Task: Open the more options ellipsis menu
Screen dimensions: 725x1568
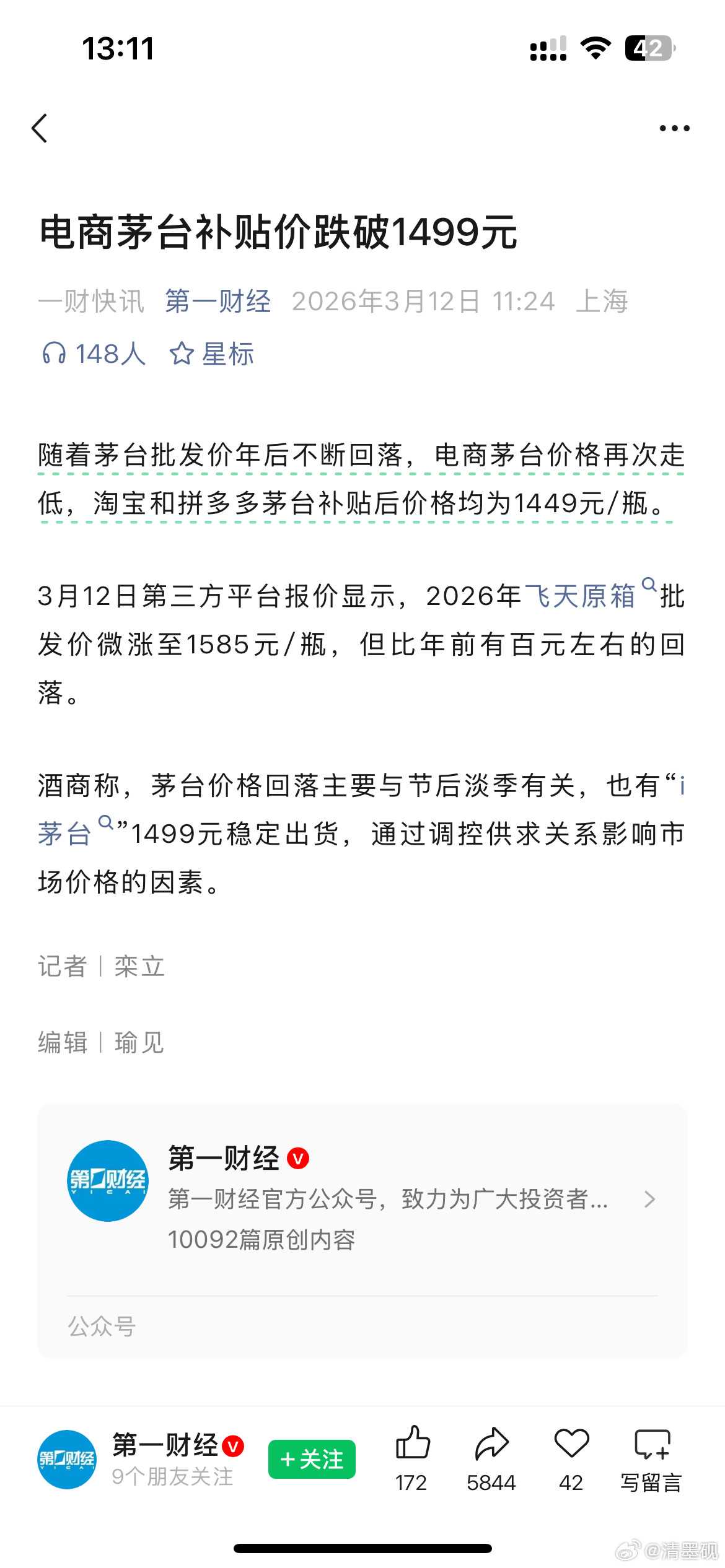Action: pos(675,128)
